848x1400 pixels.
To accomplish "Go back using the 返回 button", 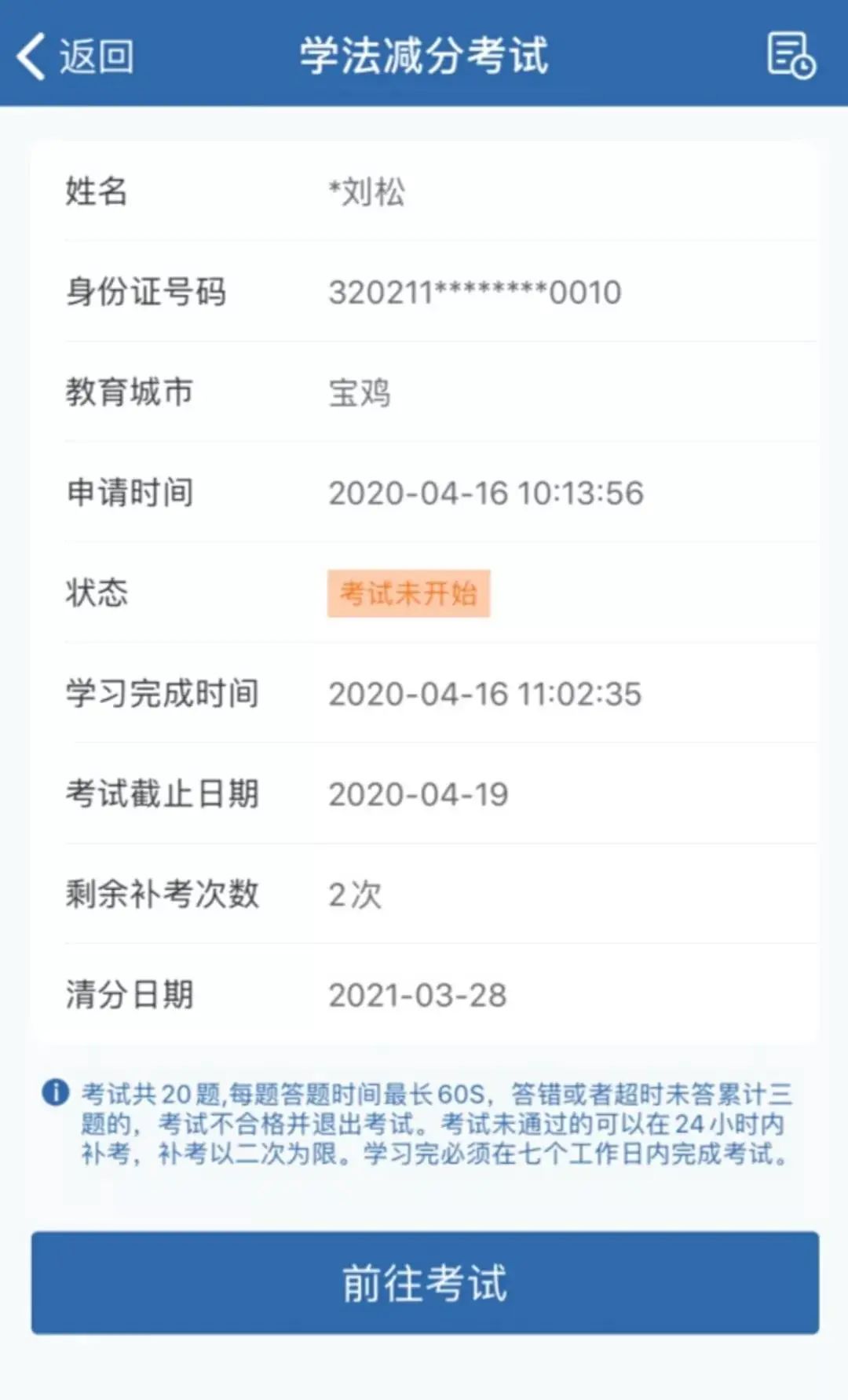I will (x=75, y=57).
